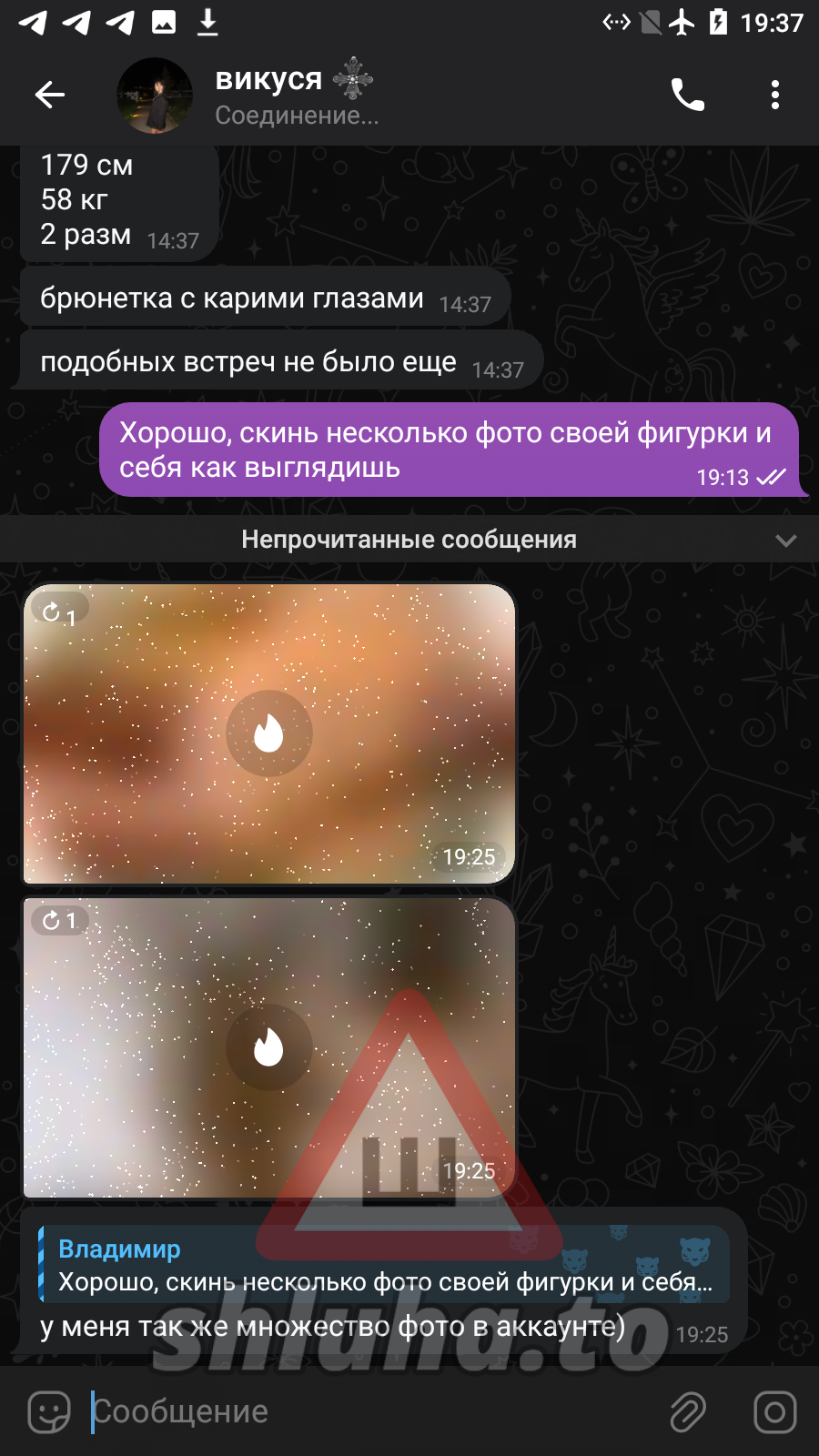819x1456 pixels.
Task: Open the sticker and emoji panel
Action: pos(49,1412)
